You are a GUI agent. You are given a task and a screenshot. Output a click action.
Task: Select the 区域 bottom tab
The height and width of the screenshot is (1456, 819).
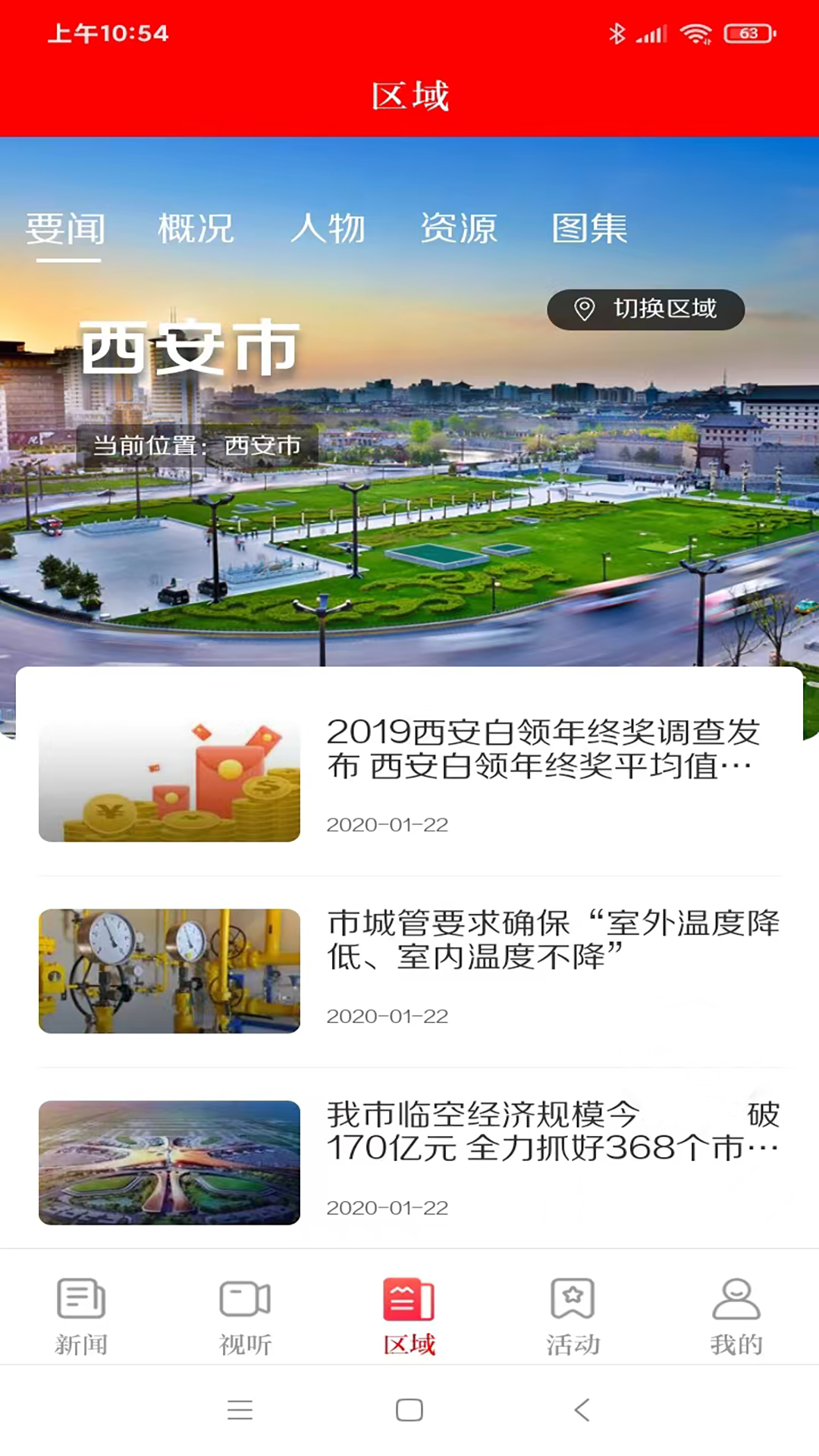(409, 1316)
